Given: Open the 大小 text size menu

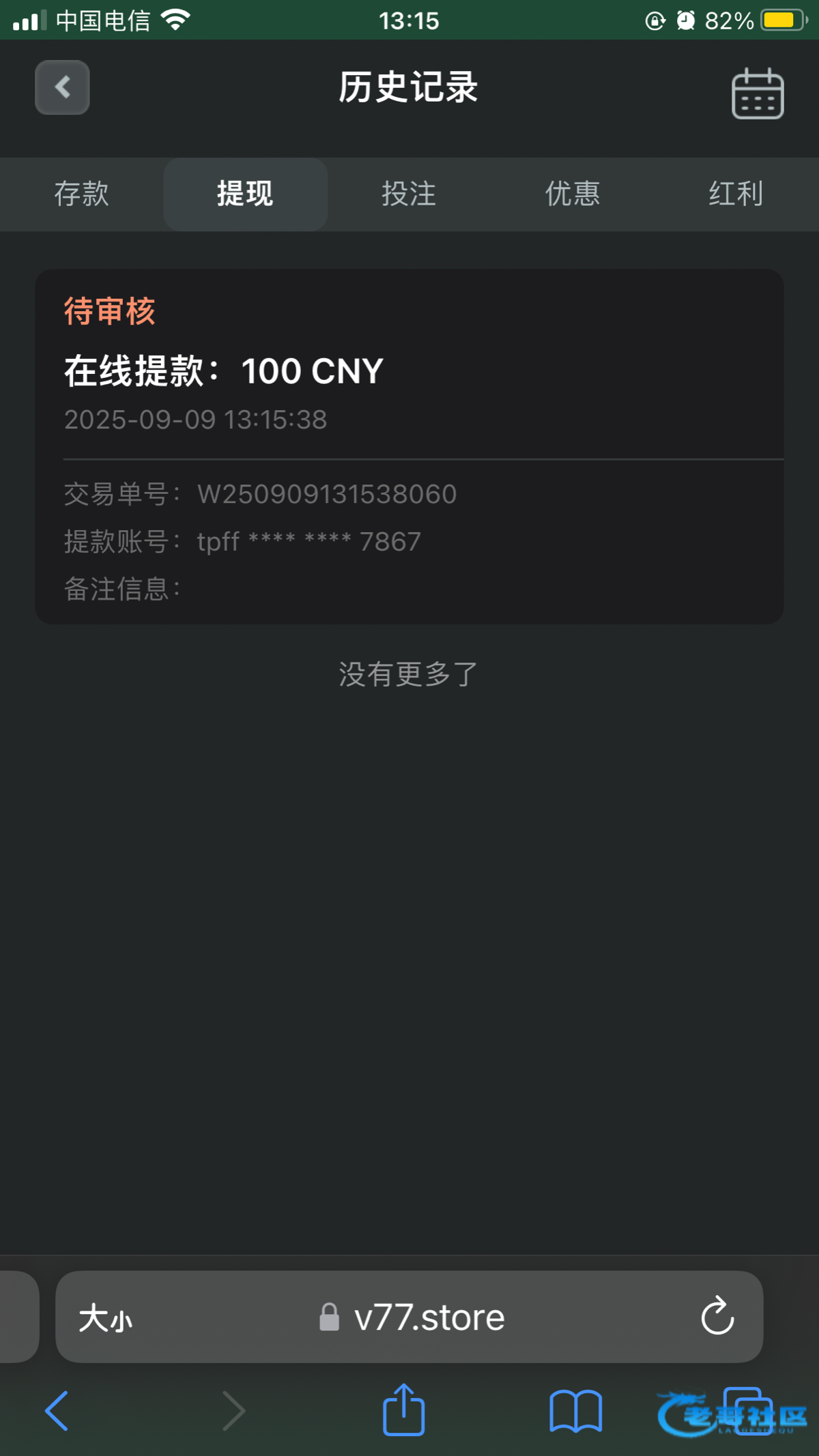Looking at the screenshot, I should [x=105, y=1317].
